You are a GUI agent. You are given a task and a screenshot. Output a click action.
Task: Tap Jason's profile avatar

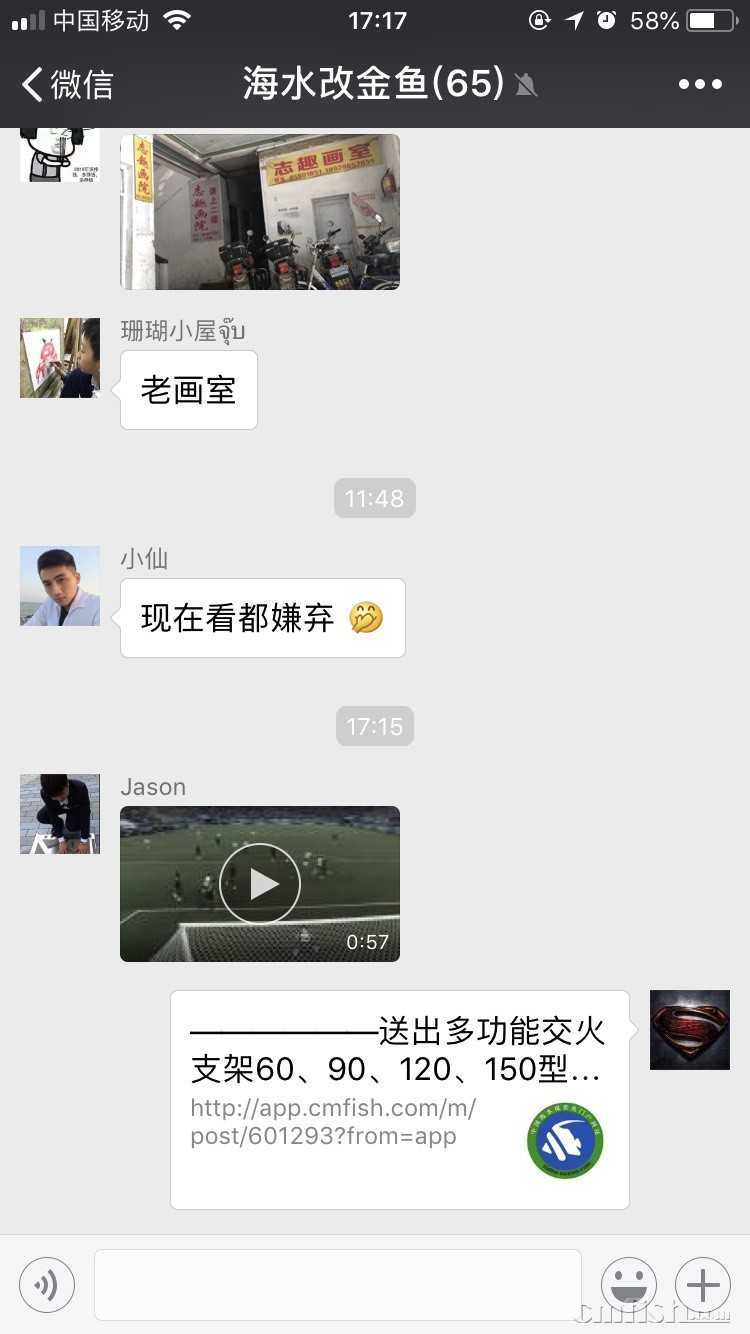pos(59,813)
